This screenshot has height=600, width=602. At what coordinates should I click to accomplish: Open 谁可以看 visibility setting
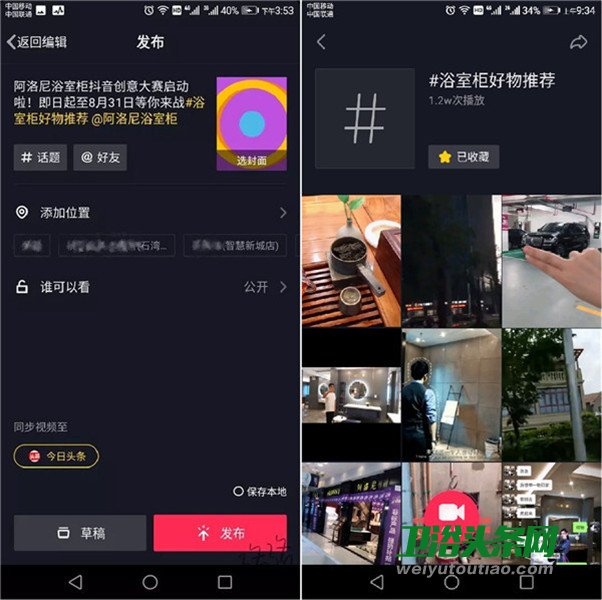[x=150, y=287]
